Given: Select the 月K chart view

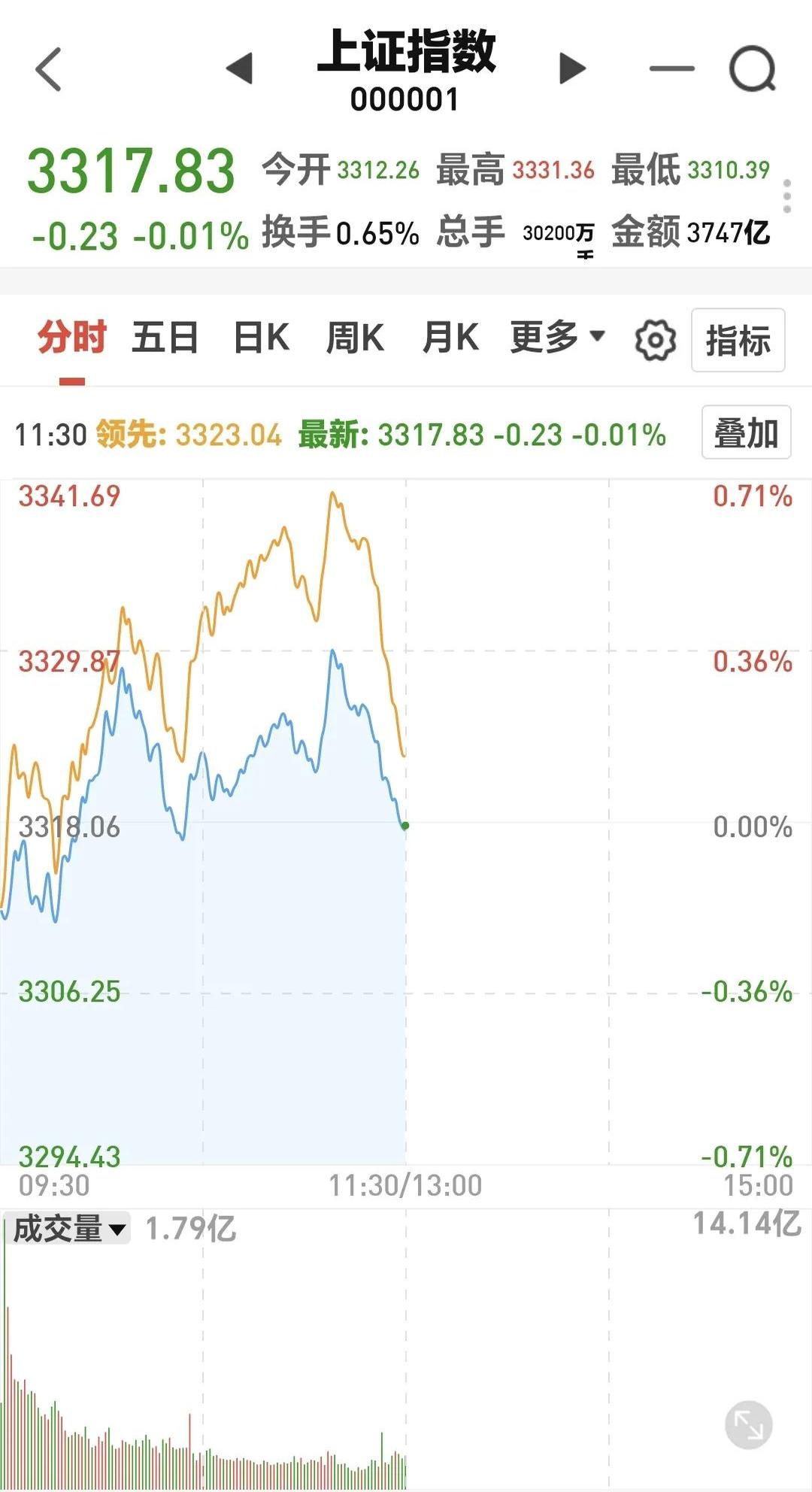Looking at the screenshot, I should [452, 338].
